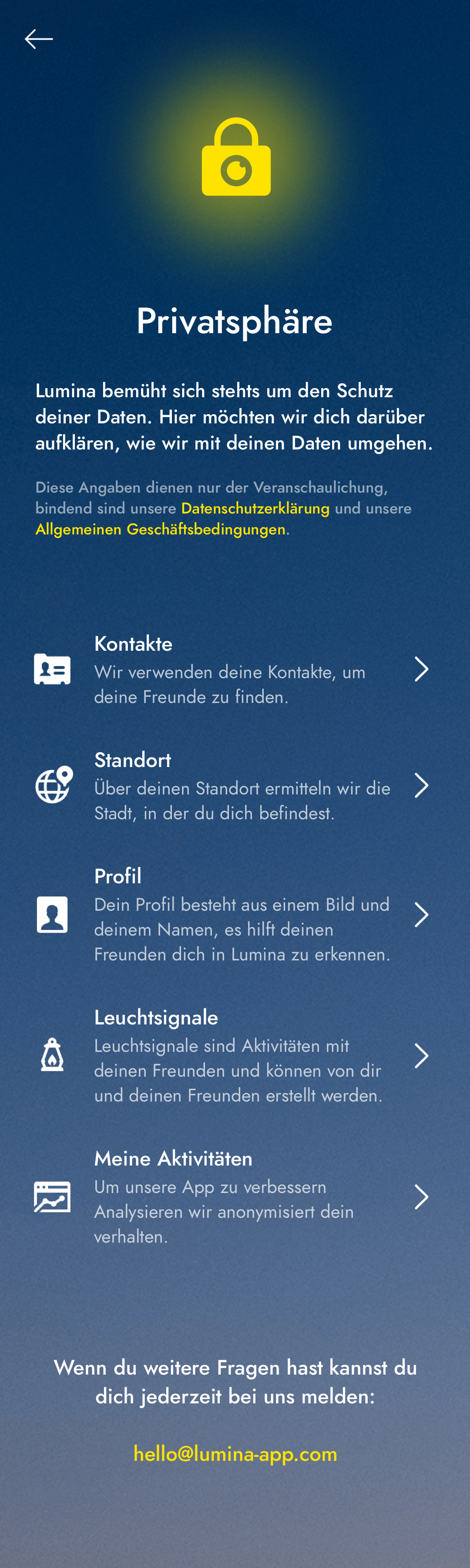Open Allgemeinen Geschäftsbedingungen link
Screen dimensions: 470x1568
[161, 530]
